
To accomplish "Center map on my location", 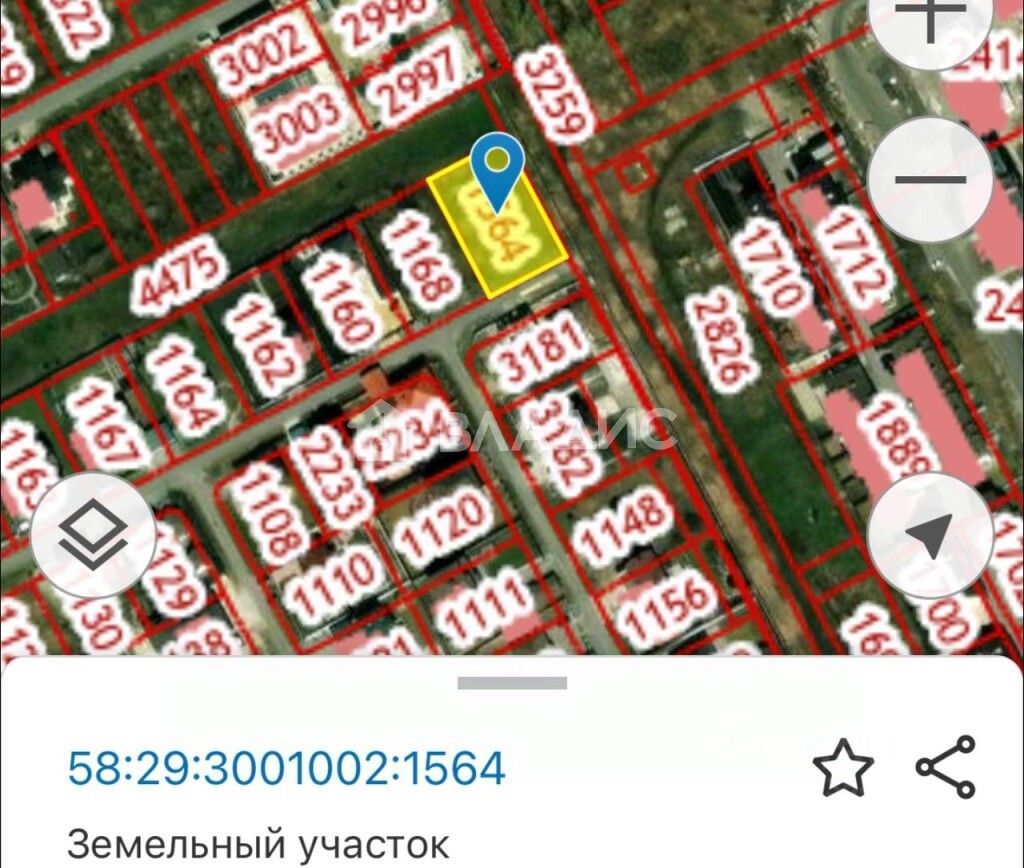I will click(929, 536).
